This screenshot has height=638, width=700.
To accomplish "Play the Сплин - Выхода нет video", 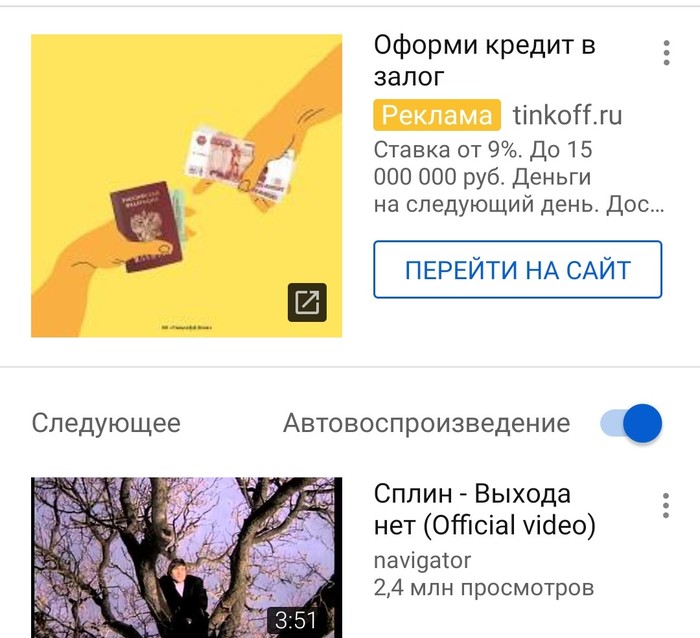I will click(x=186, y=557).
